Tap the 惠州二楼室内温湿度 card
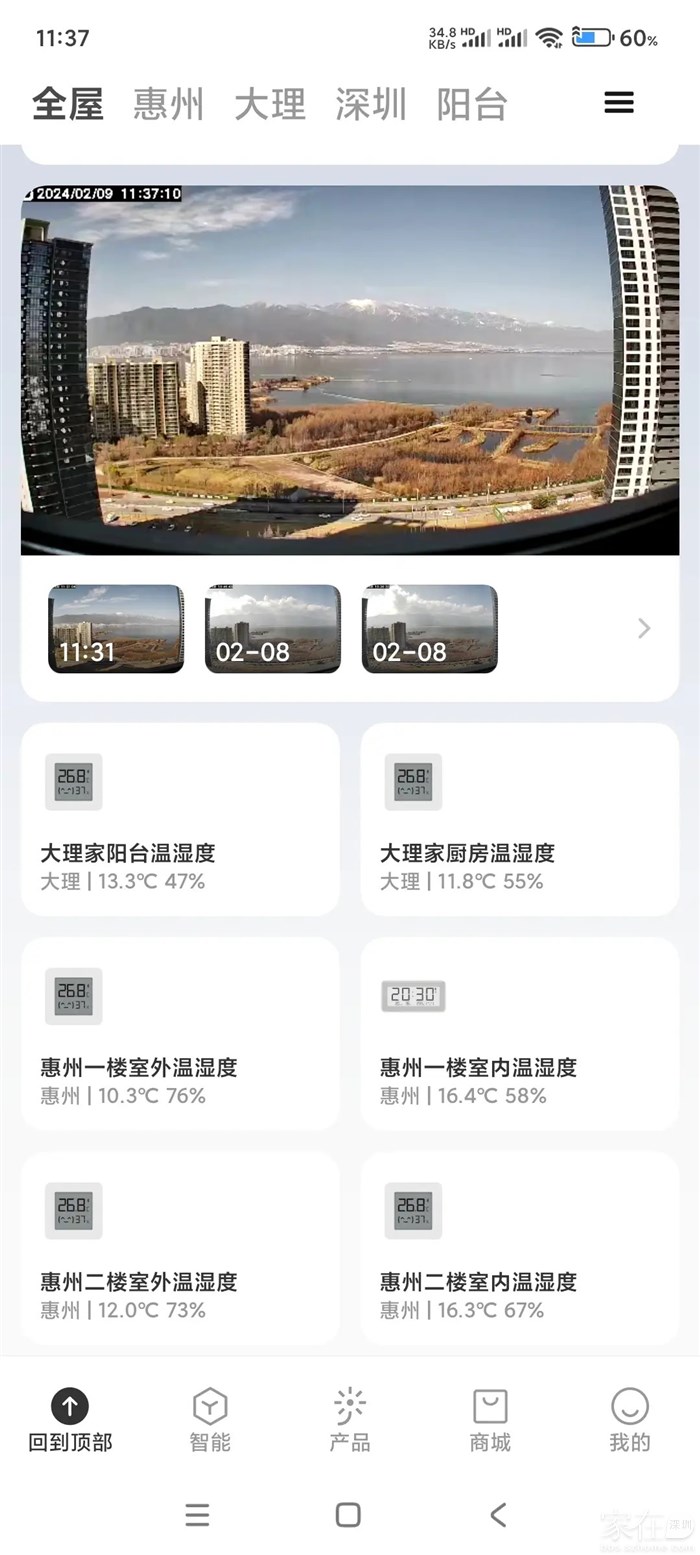 point(519,1247)
